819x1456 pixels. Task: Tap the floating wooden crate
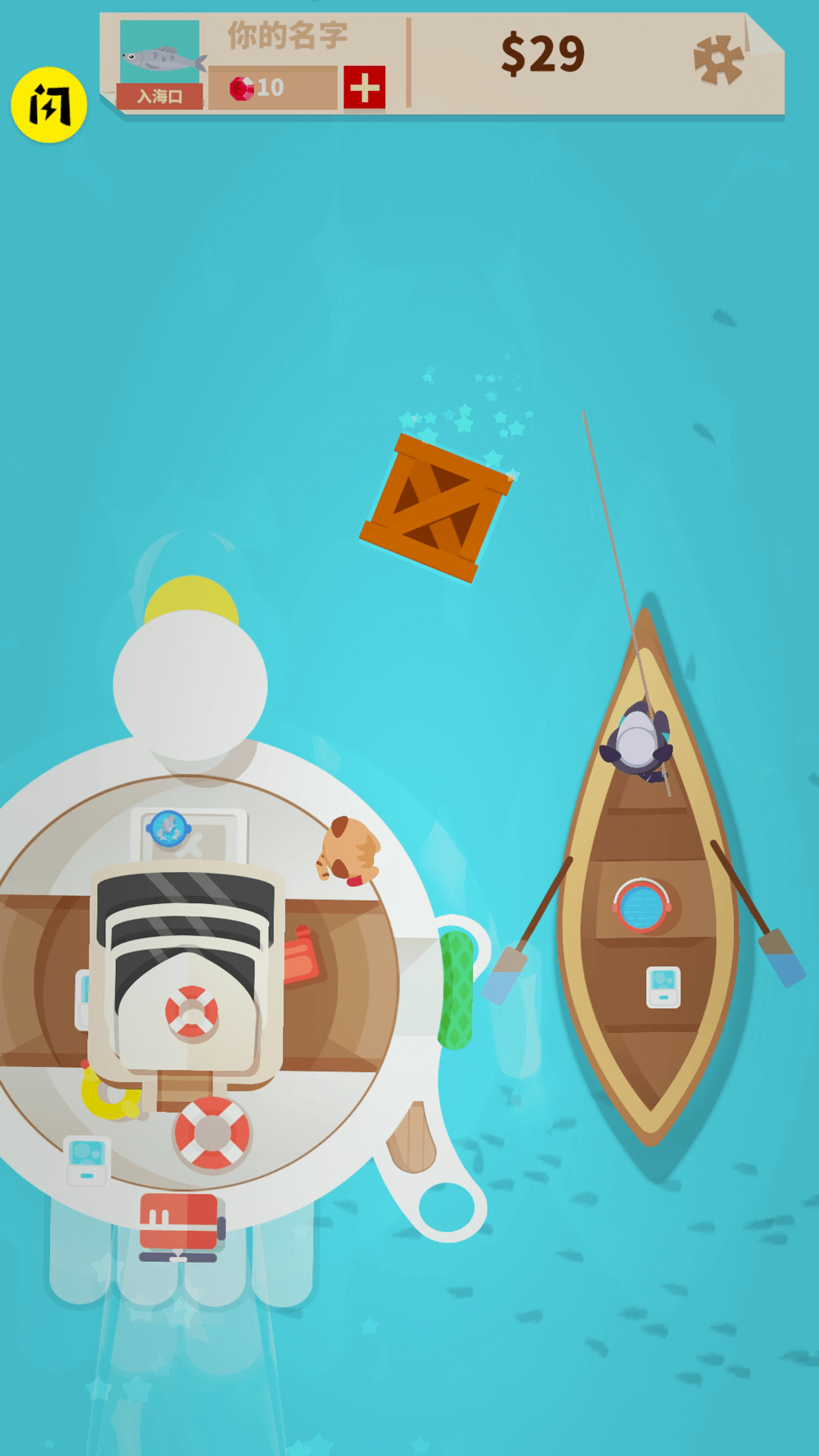(x=435, y=507)
